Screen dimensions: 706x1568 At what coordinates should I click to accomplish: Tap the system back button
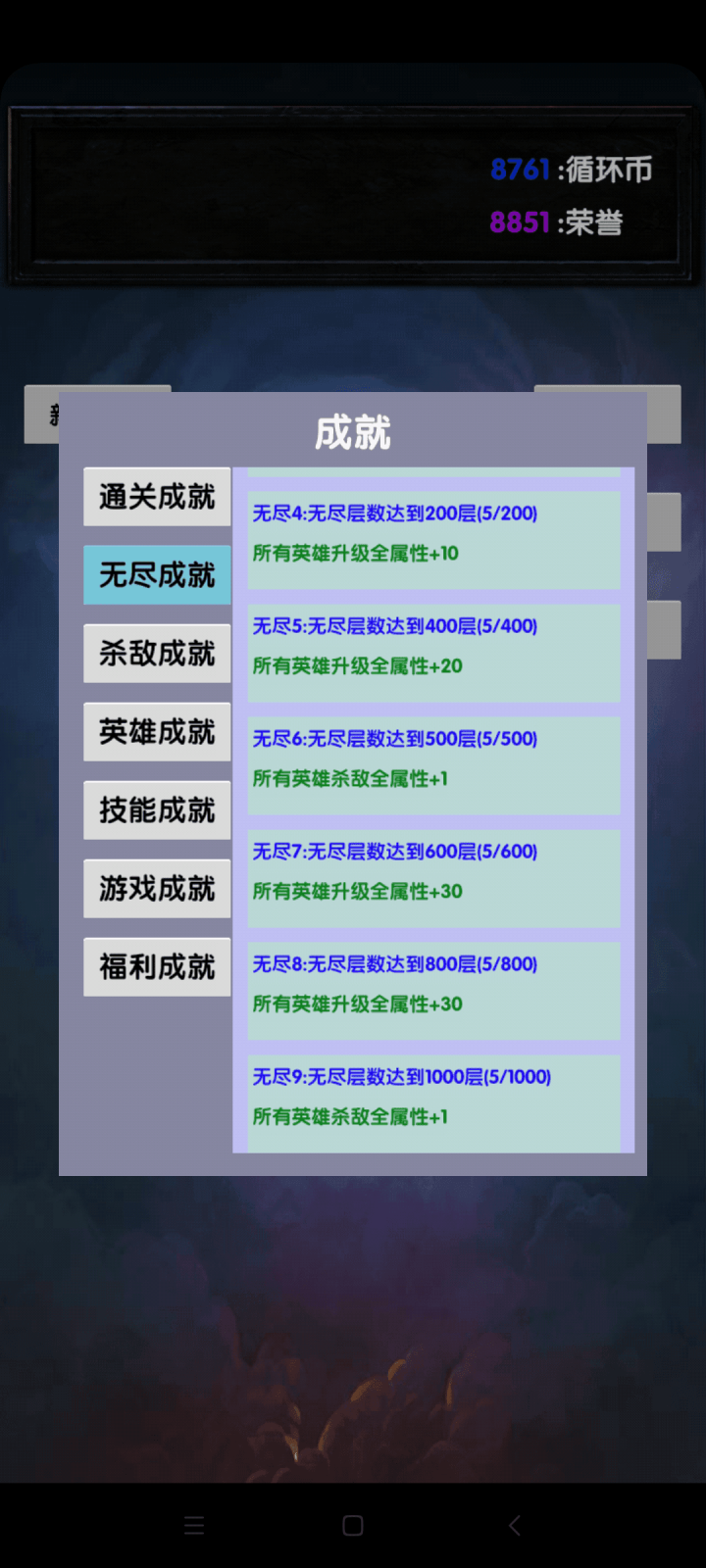point(514,1525)
